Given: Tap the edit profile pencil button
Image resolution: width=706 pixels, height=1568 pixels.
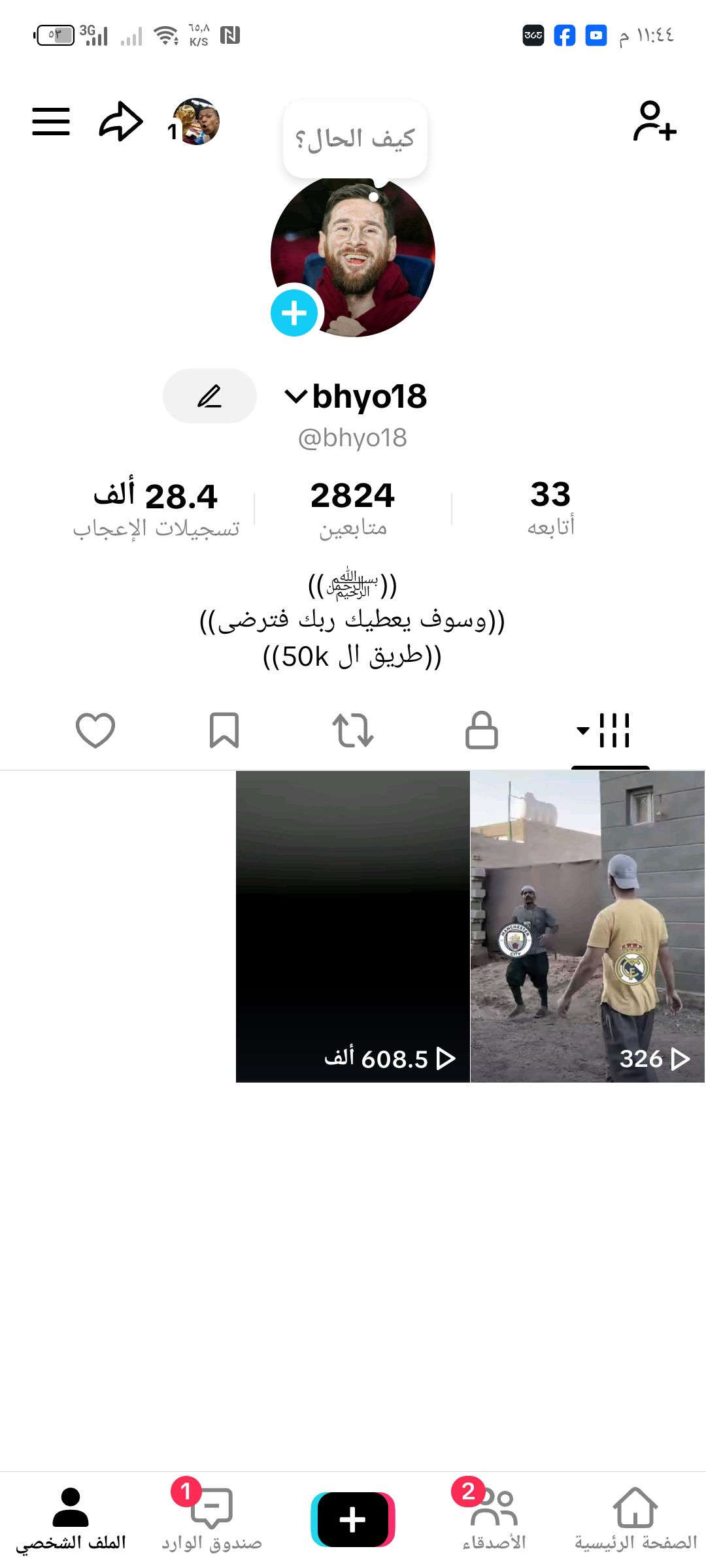Looking at the screenshot, I should pyautogui.click(x=209, y=396).
